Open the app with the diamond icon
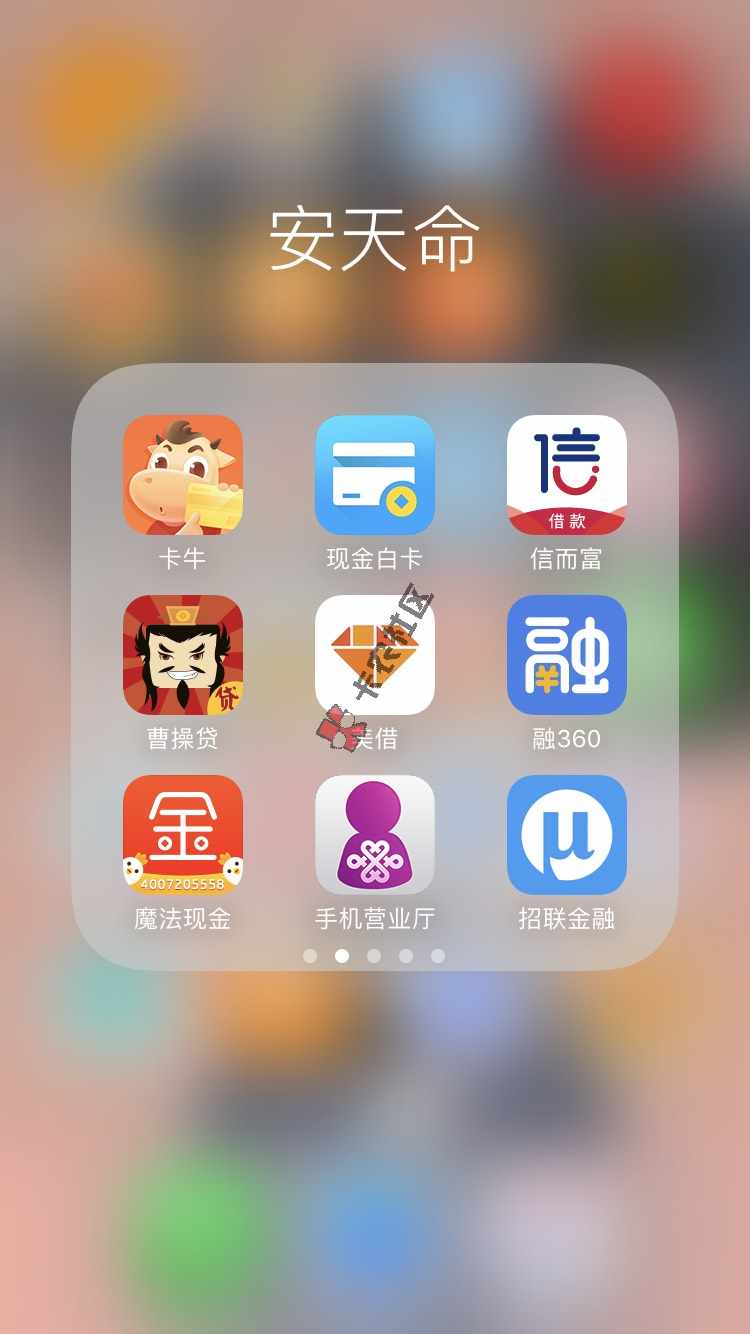The image size is (750, 1334). point(374,655)
